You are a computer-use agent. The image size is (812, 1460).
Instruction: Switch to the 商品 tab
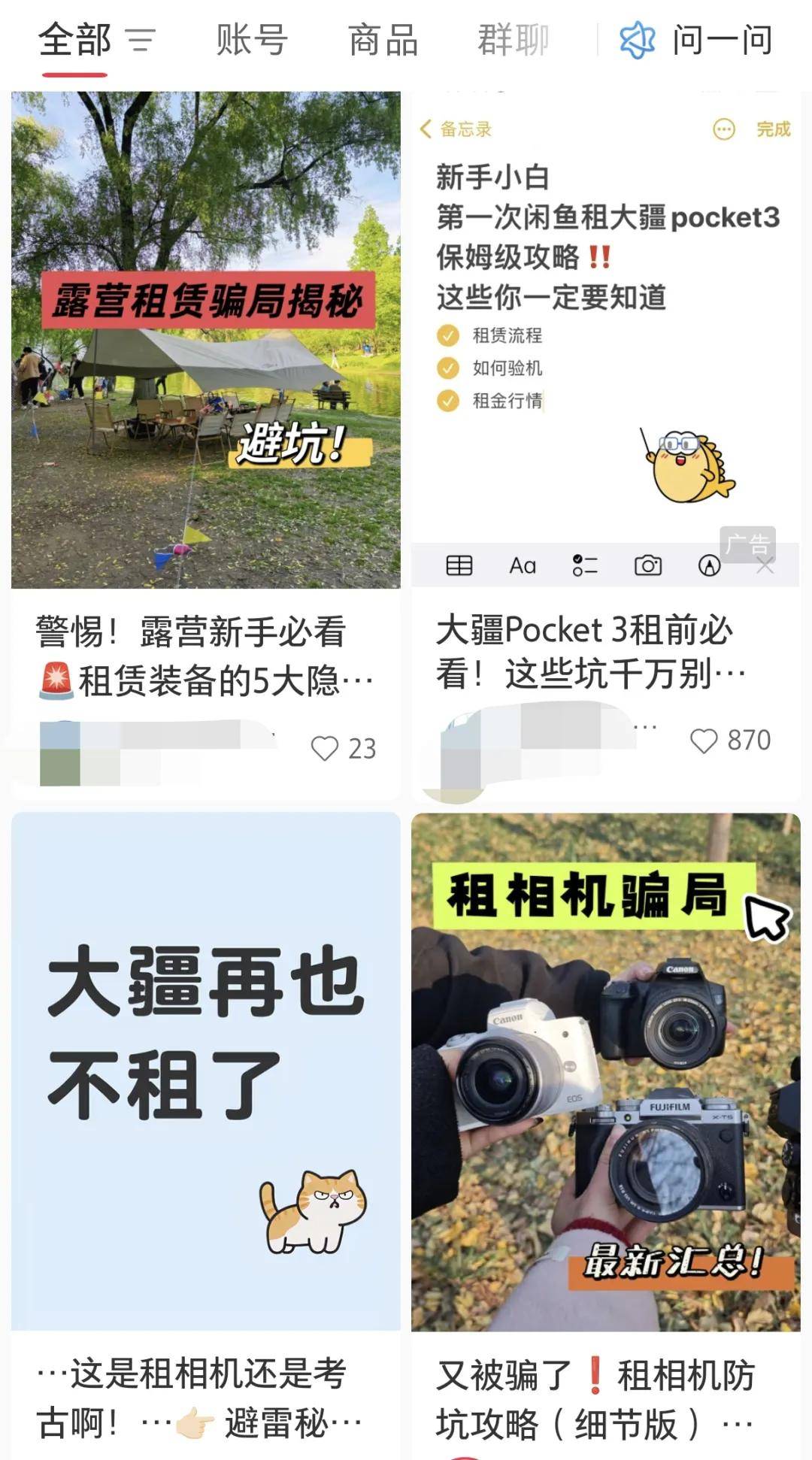coord(380,41)
